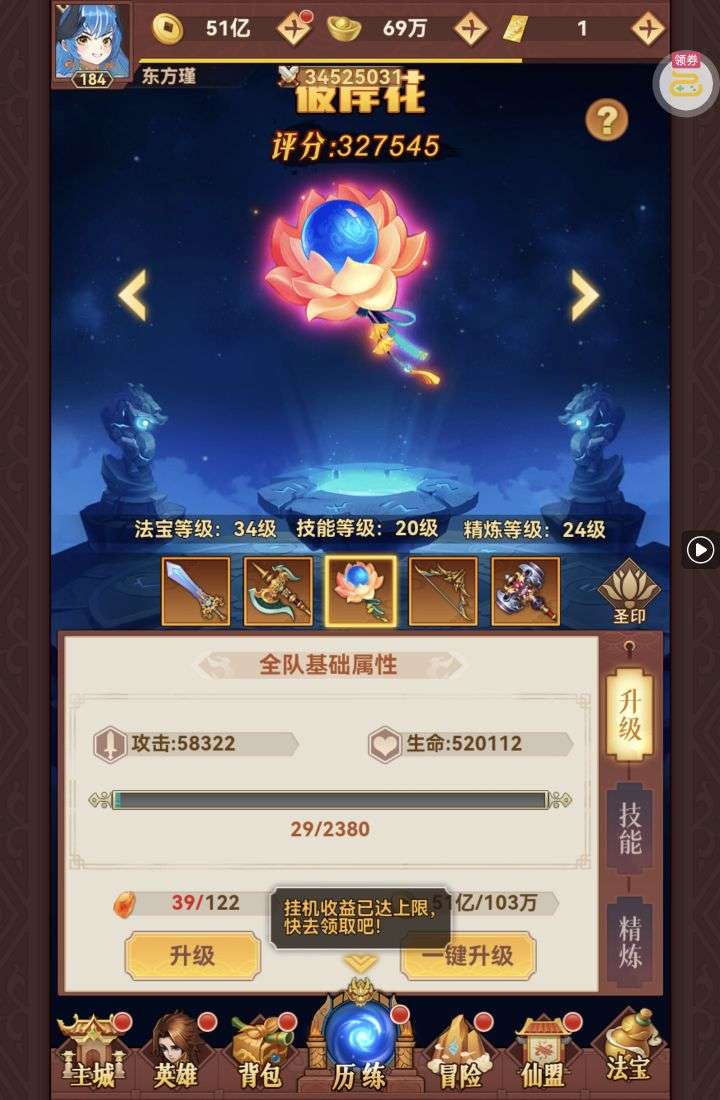Viewport: 720px width, 1100px height.
Task: Tap the 一键升级 button
Action: coord(468,956)
